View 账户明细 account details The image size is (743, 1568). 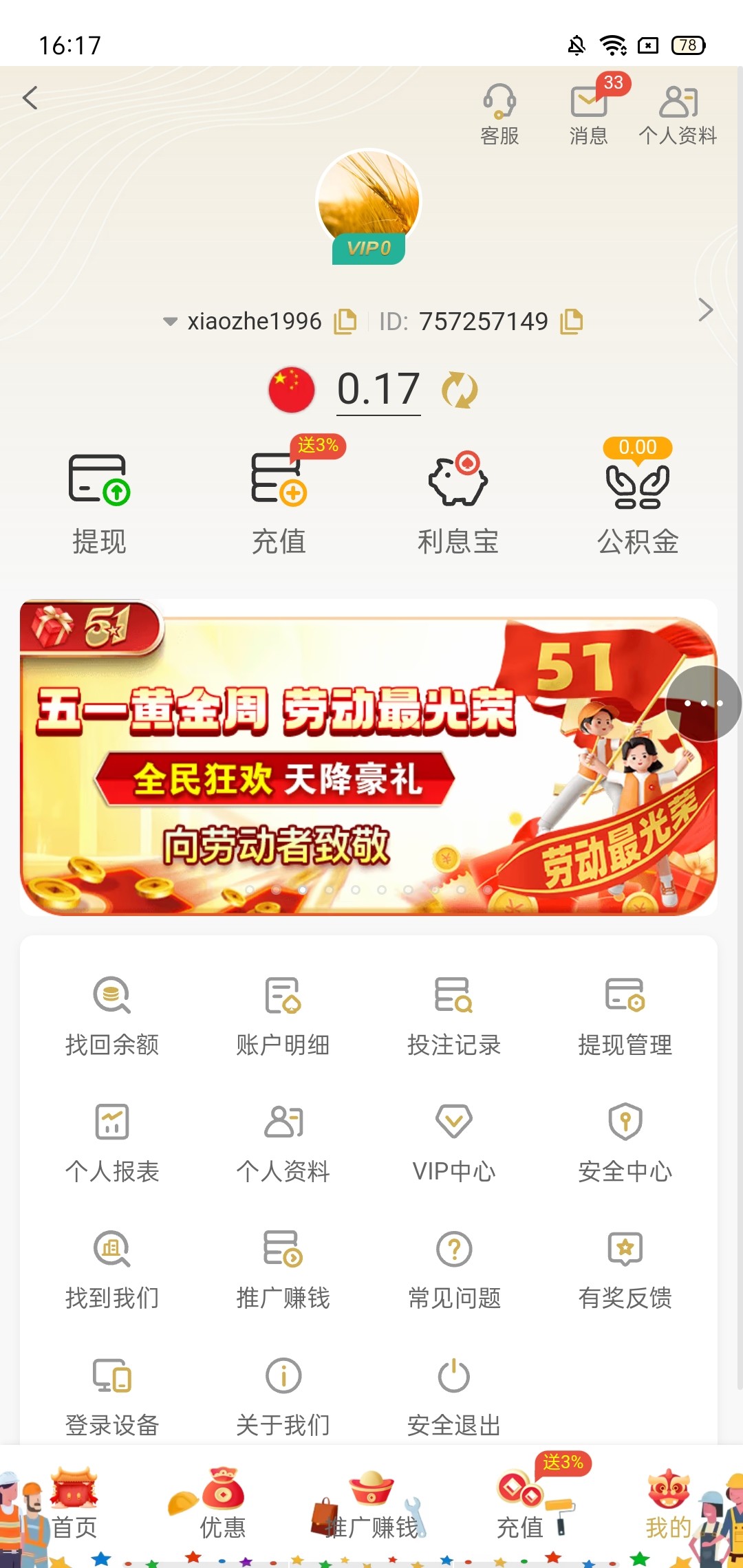283,1015
